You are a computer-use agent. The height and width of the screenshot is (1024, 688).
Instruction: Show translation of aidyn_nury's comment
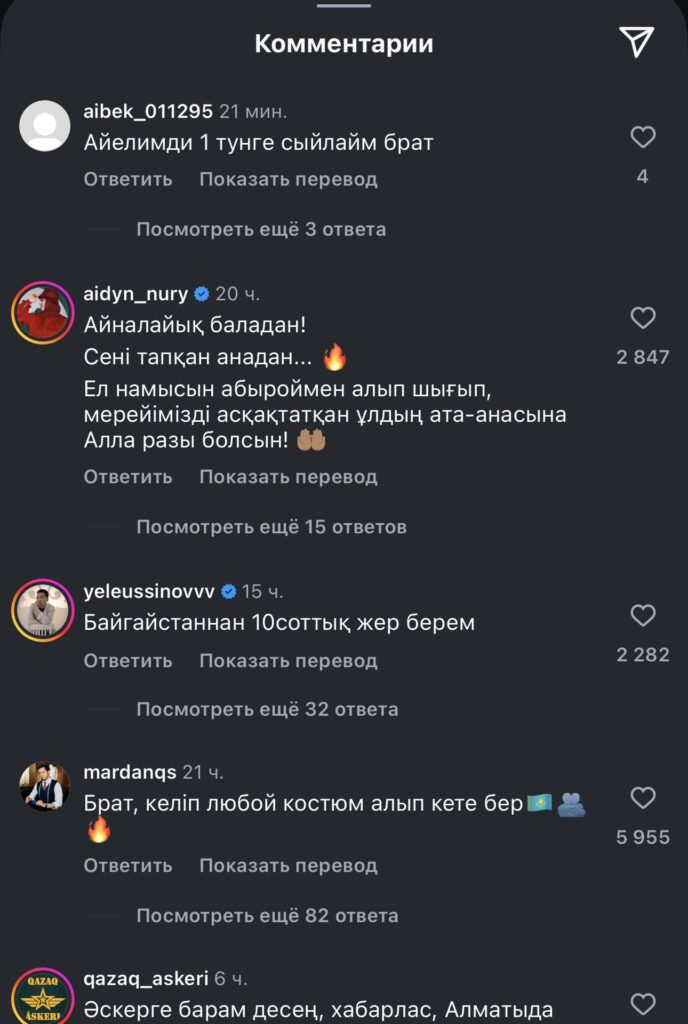point(288,477)
